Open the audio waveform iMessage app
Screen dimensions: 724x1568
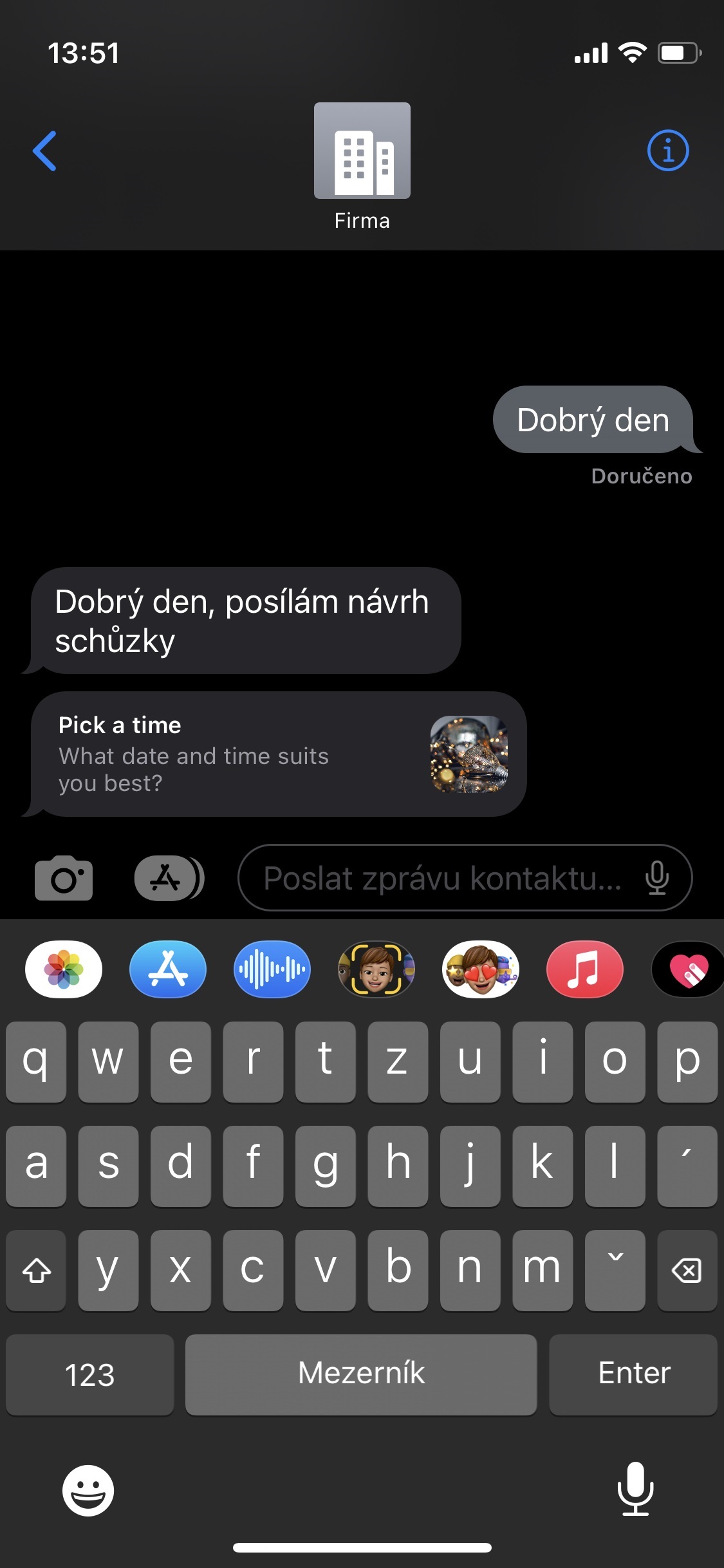click(272, 969)
